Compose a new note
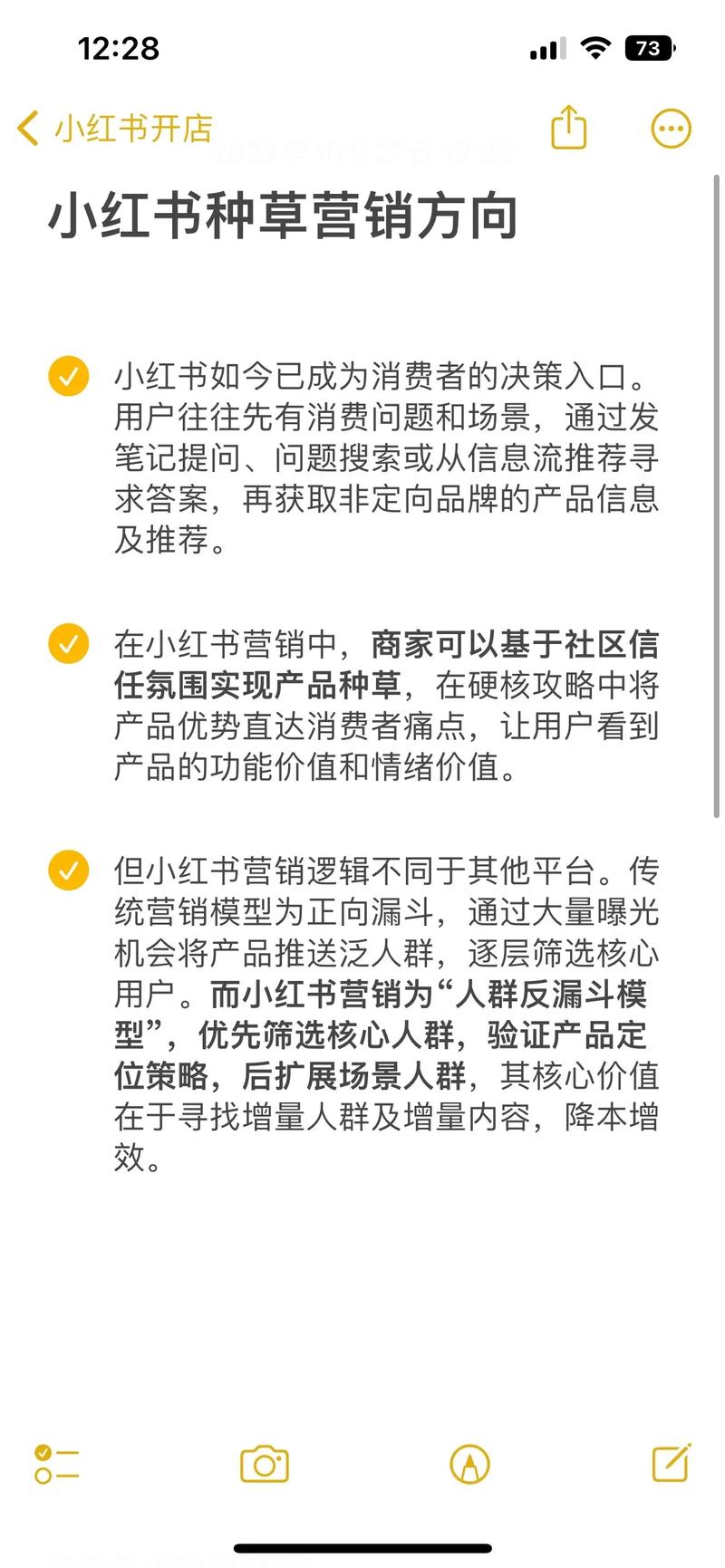 (672, 1462)
